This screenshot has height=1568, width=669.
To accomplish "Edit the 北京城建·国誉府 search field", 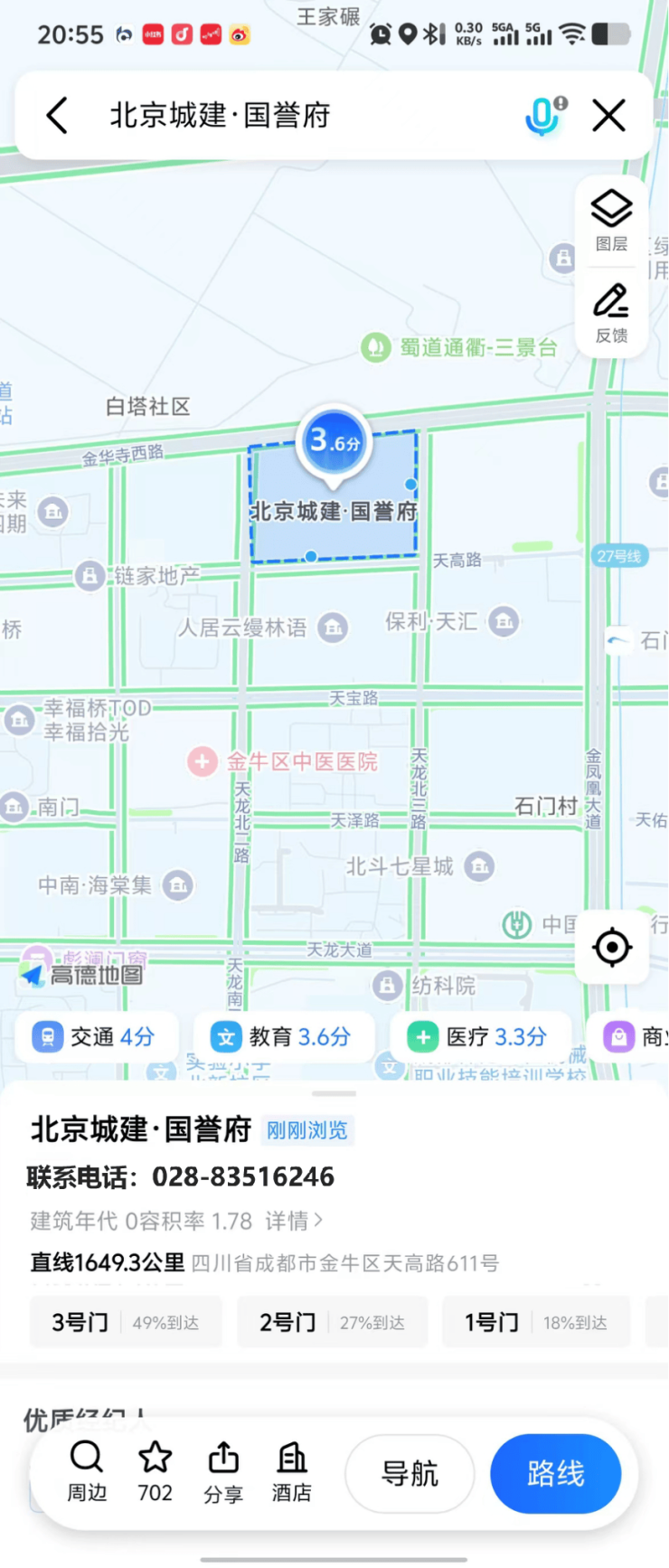I will pyautogui.click(x=271, y=116).
